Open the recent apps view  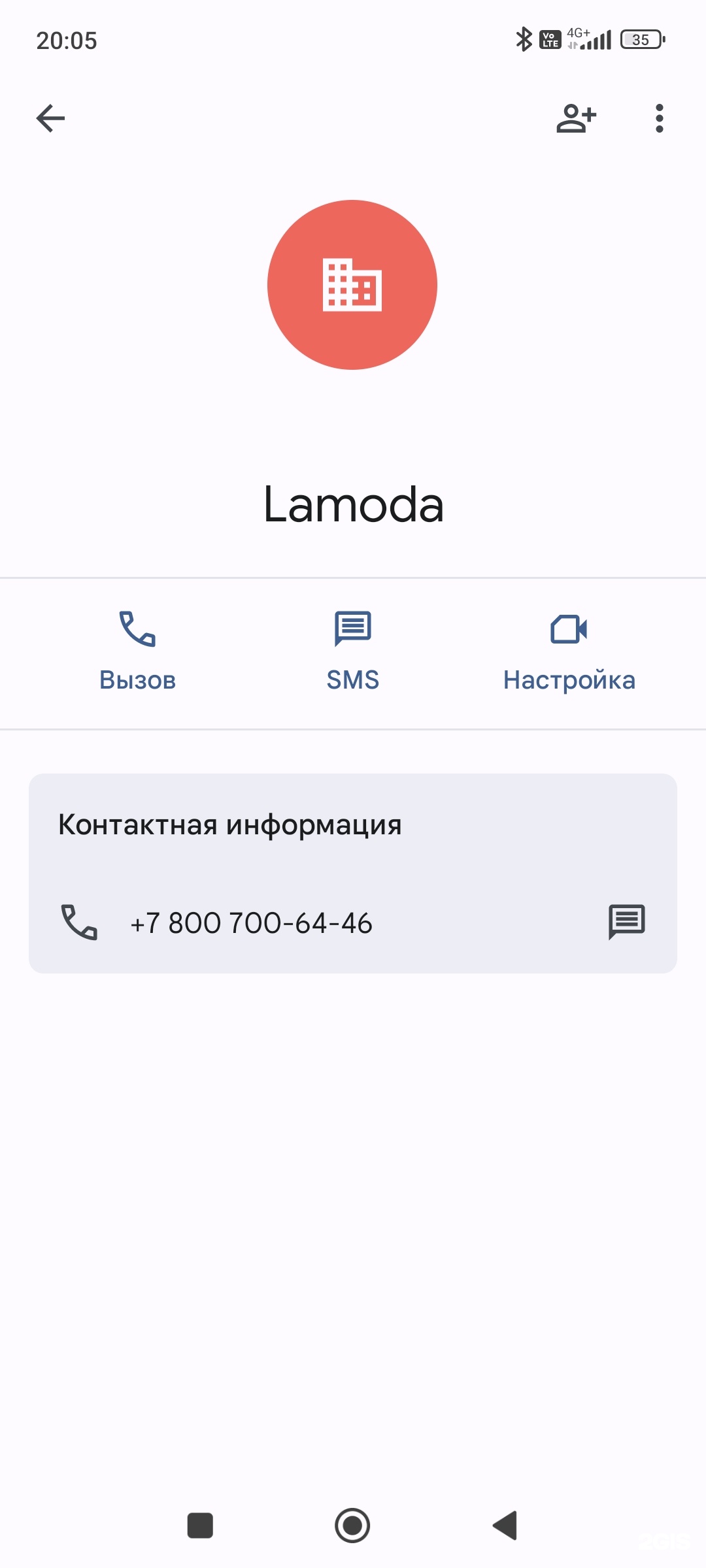coord(200,1526)
